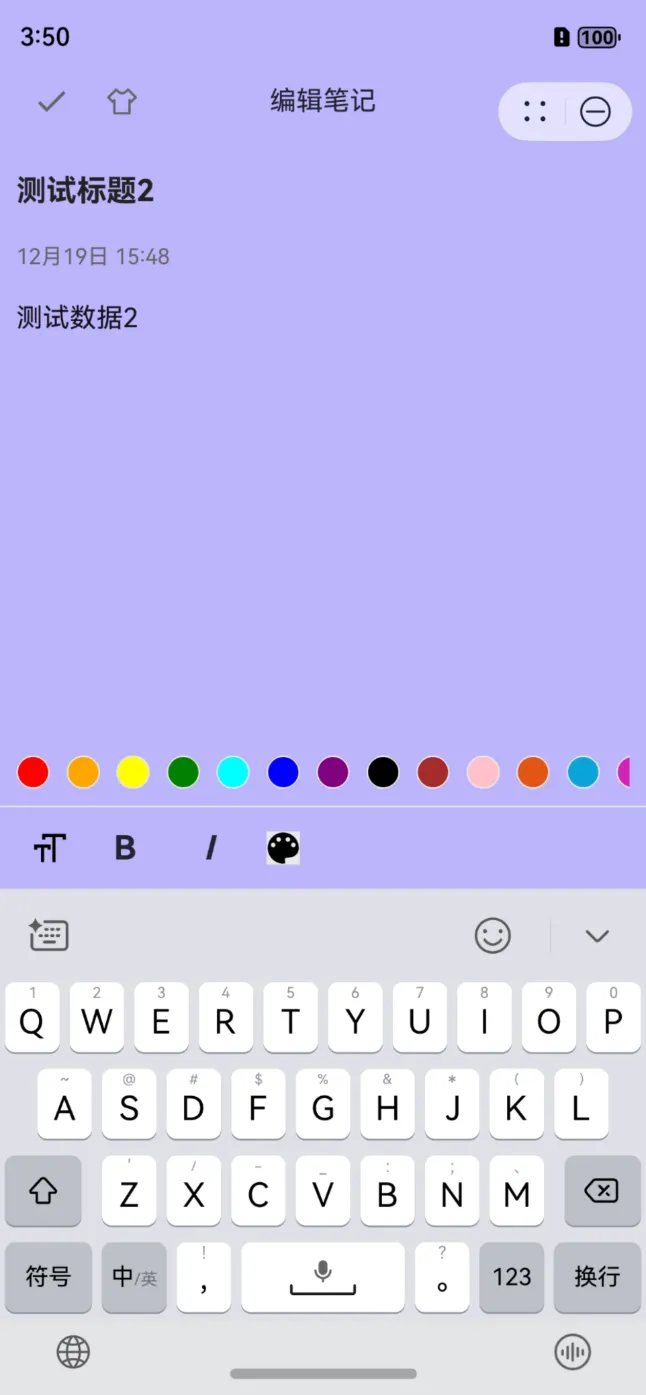This screenshot has width=646, height=1395.
Task: Open the emoji keyboard panel
Action: pos(492,936)
